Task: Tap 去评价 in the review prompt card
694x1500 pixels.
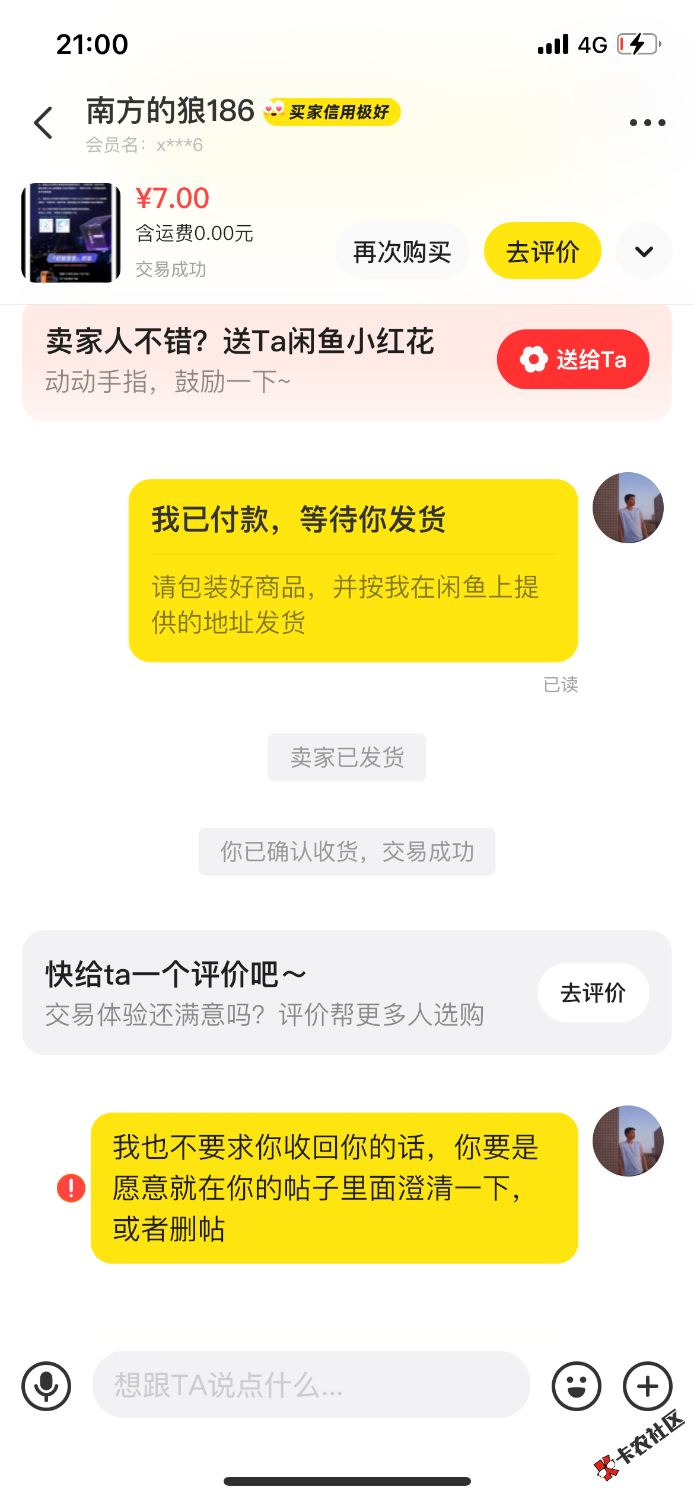Action: (x=593, y=992)
